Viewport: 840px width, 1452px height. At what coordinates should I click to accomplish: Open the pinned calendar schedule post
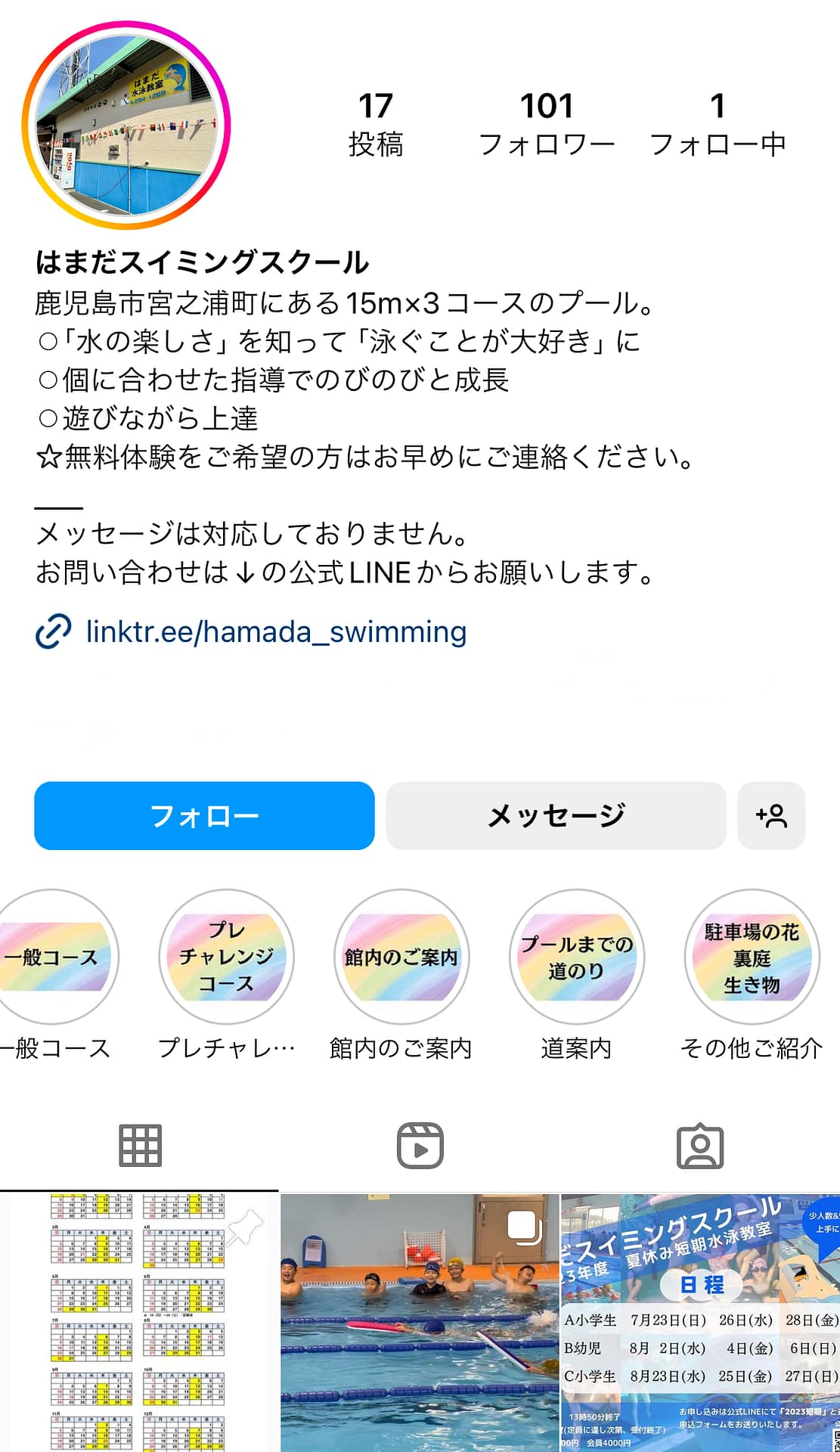pyautogui.click(x=138, y=1323)
